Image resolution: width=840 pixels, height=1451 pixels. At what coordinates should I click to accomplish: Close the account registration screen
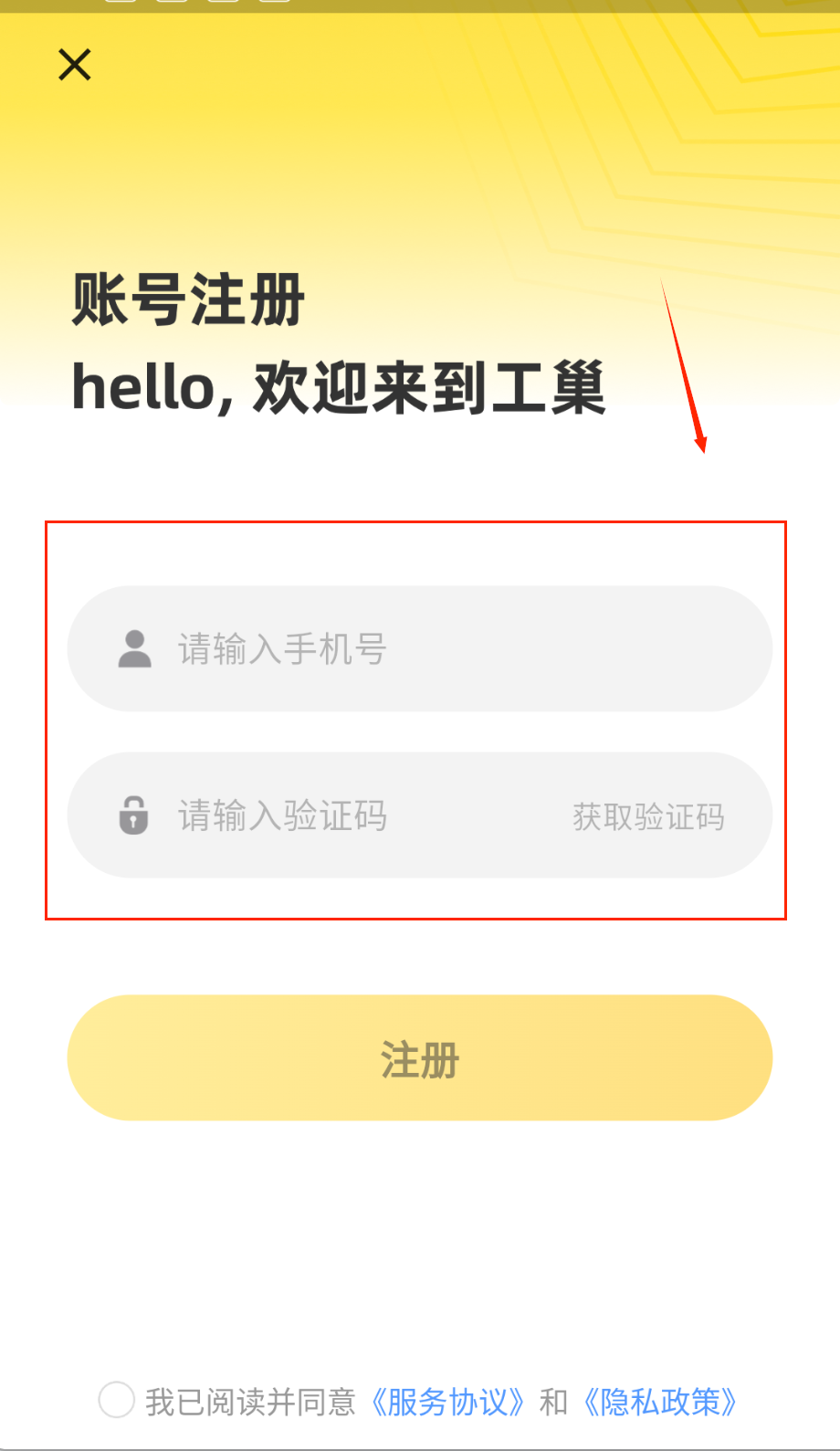75,65
